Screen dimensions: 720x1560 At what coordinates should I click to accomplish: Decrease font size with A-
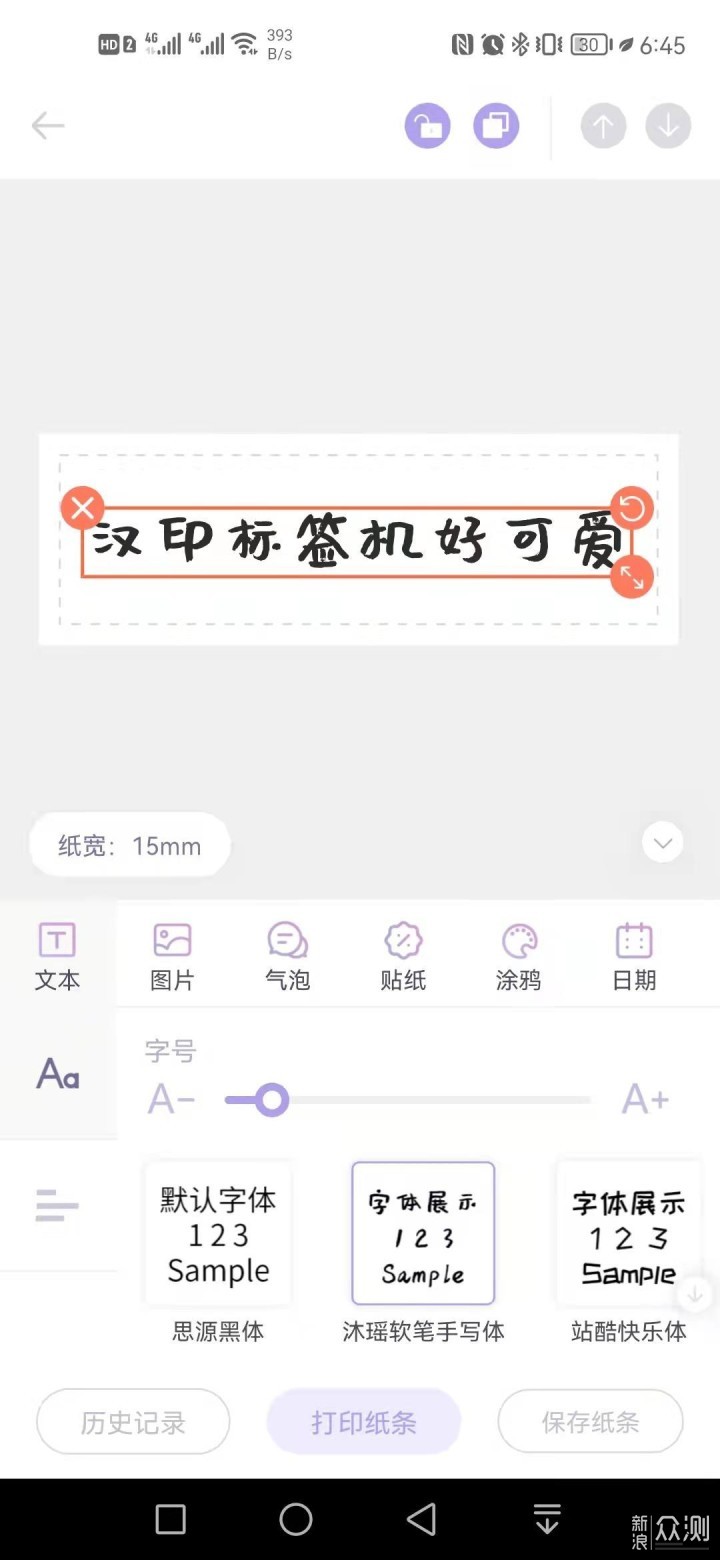pyautogui.click(x=171, y=1100)
